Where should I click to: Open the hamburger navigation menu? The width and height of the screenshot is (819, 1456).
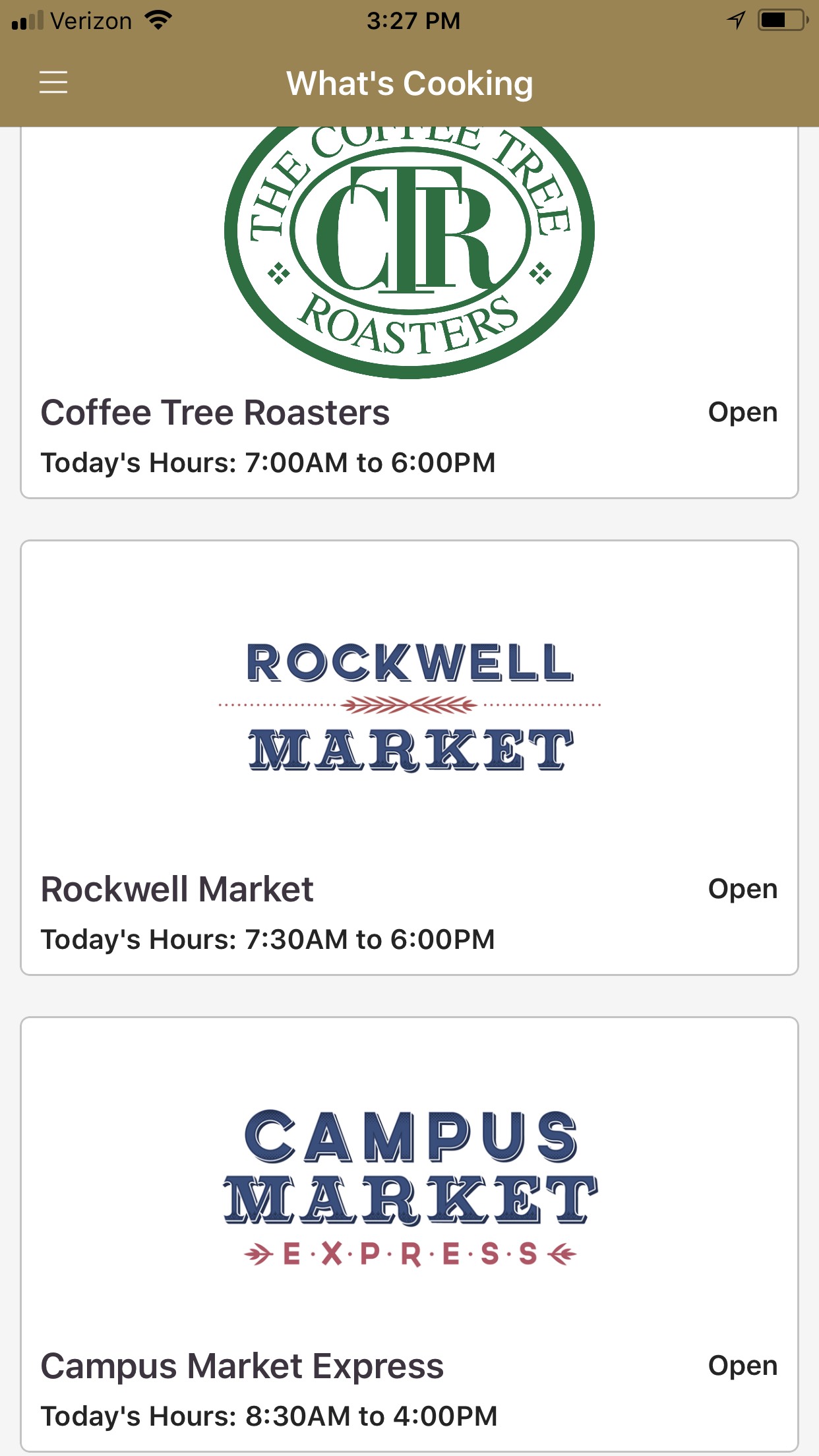click(53, 83)
